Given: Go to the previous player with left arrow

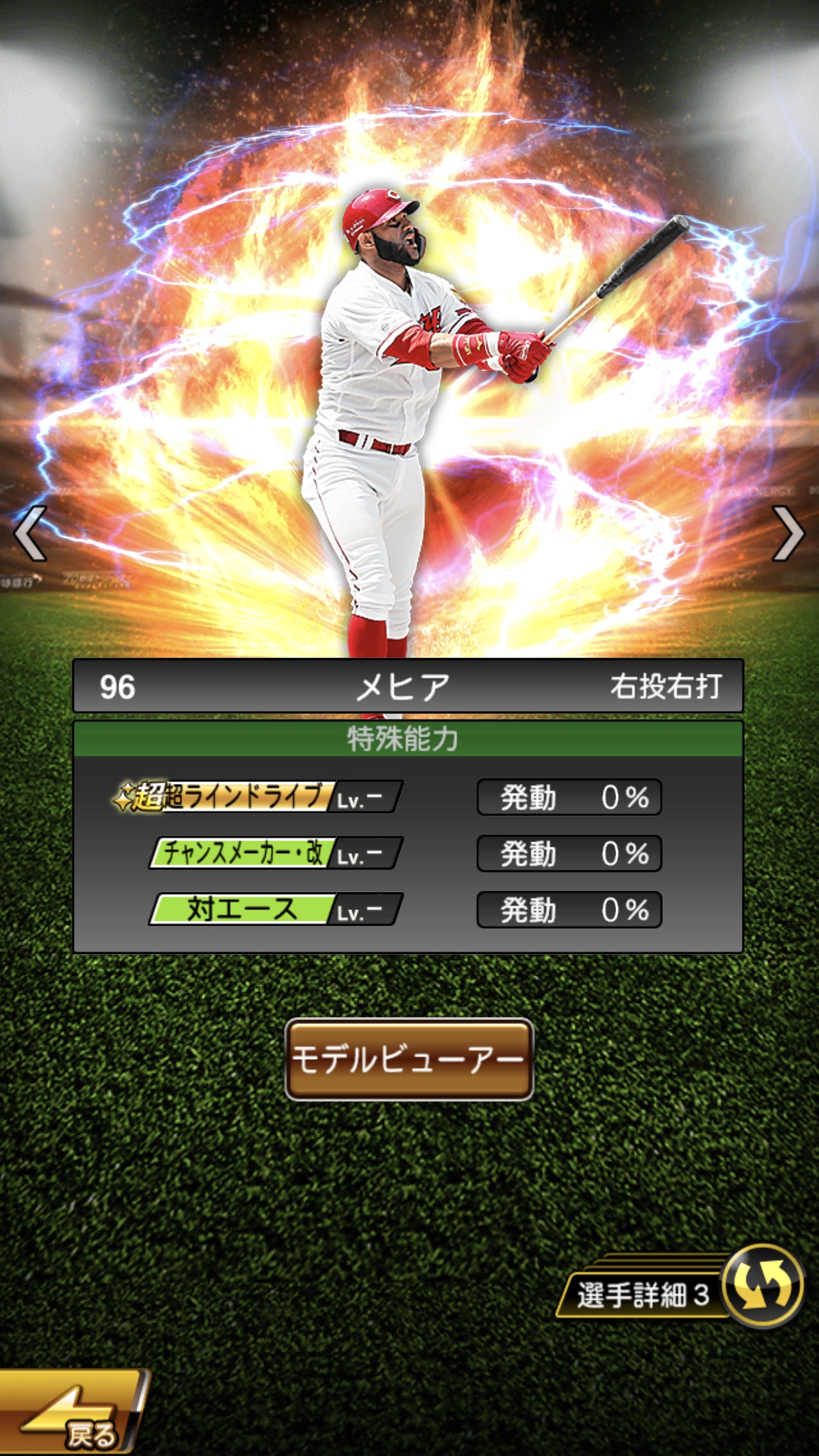Looking at the screenshot, I should [x=30, y=533].
